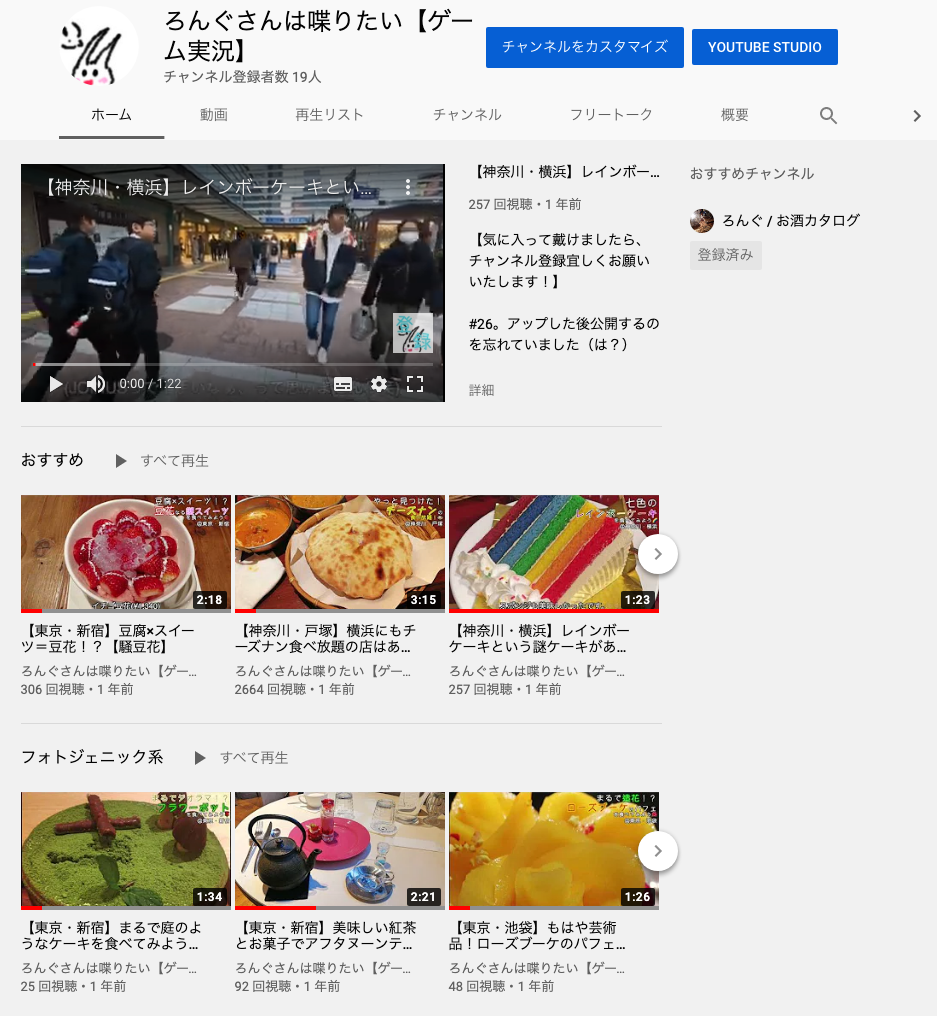
Task: Open video player settings gear
Action: [x=378, y=384]
